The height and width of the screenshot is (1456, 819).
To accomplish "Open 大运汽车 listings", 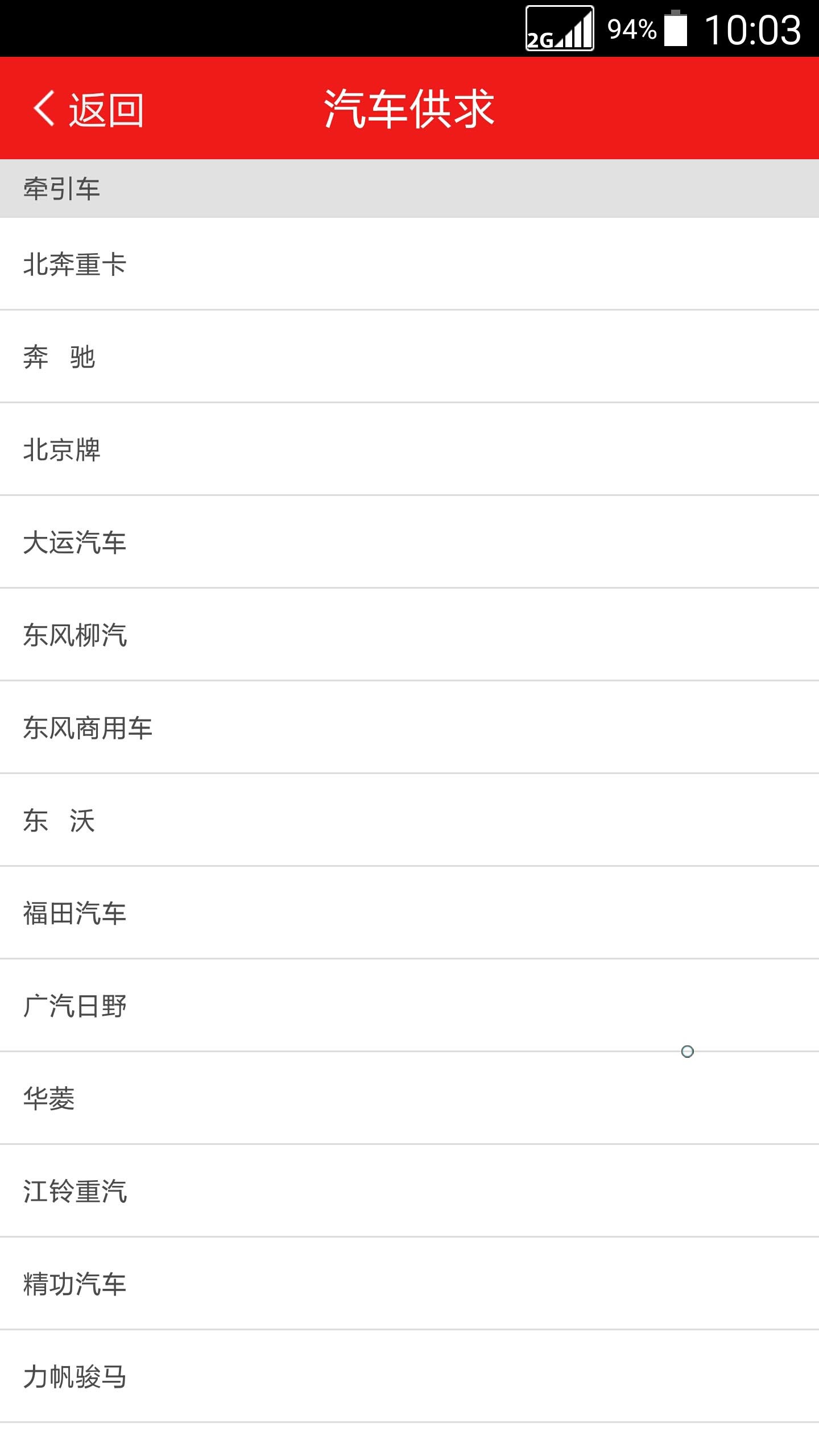I will click(74, 543).
